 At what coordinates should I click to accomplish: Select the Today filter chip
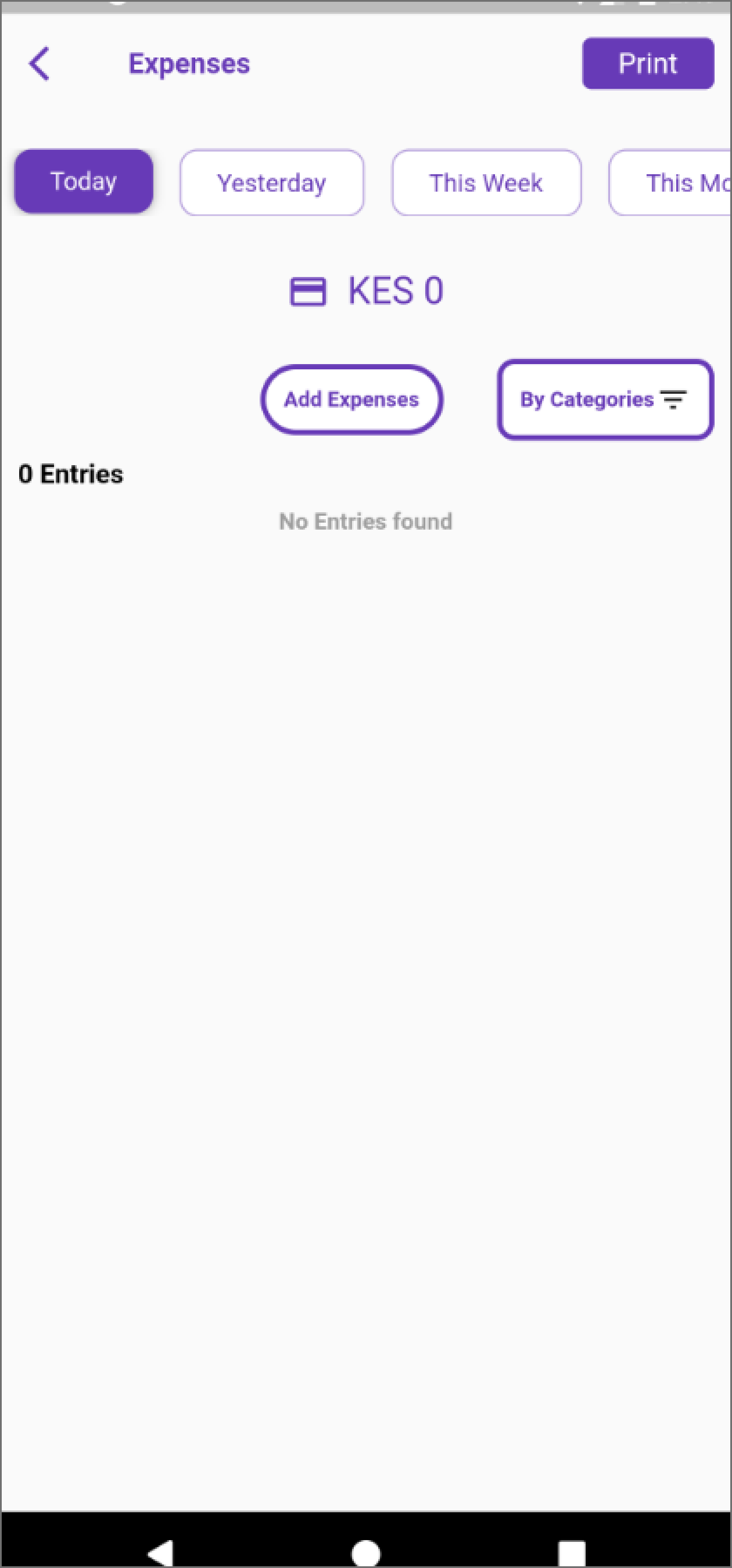(x=83, y=181)
